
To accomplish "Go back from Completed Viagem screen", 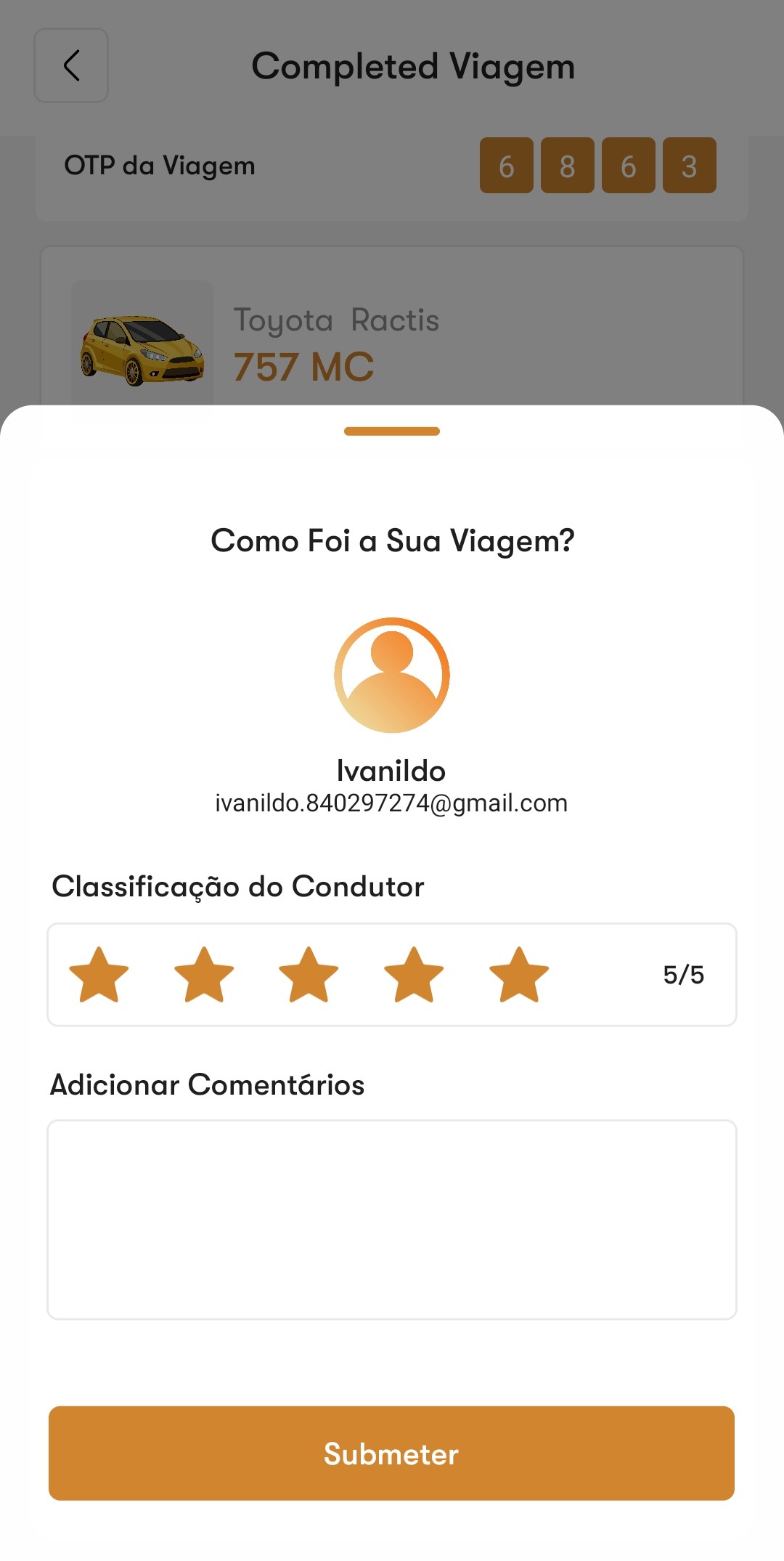I will [71, 66].
